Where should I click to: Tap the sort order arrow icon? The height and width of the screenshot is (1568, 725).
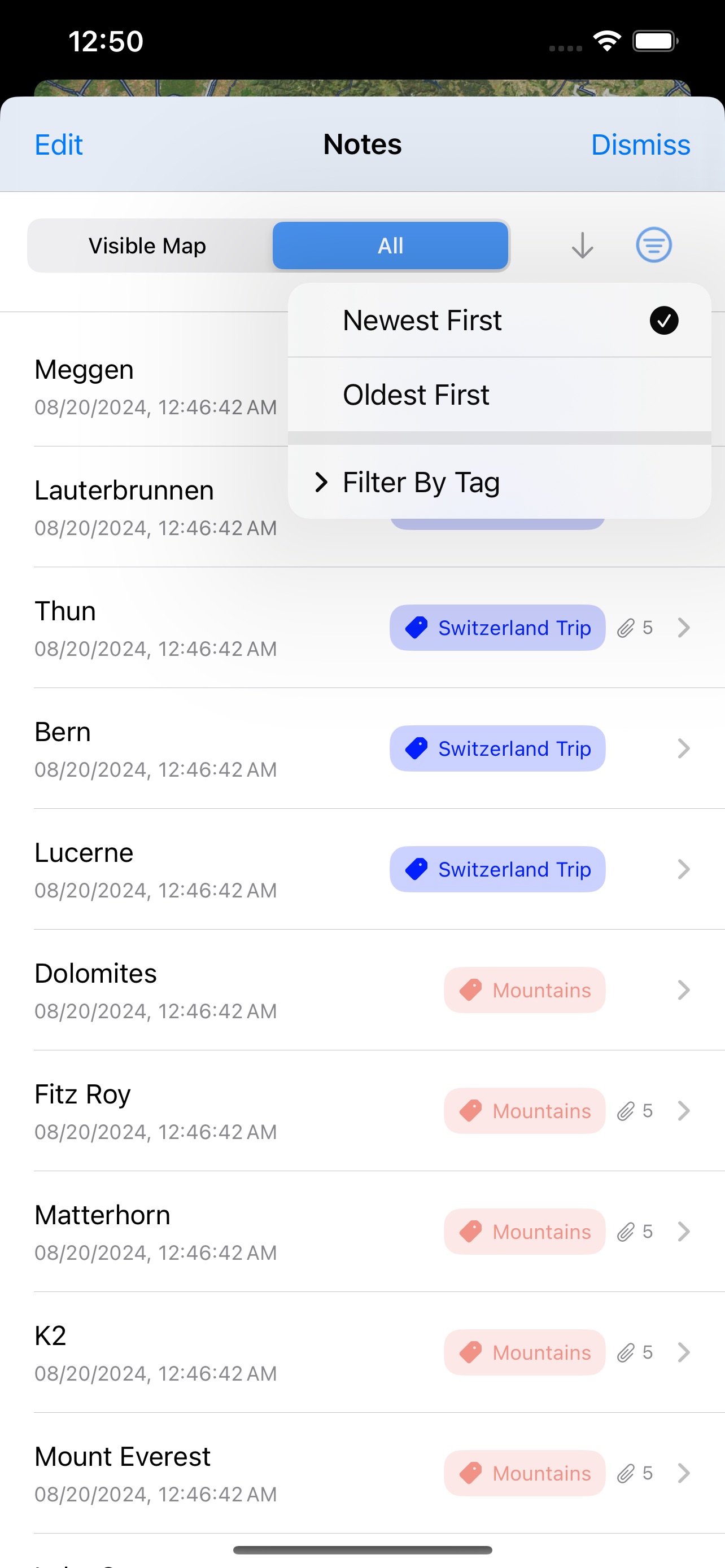pyautogui.click(x=582, y=246)
